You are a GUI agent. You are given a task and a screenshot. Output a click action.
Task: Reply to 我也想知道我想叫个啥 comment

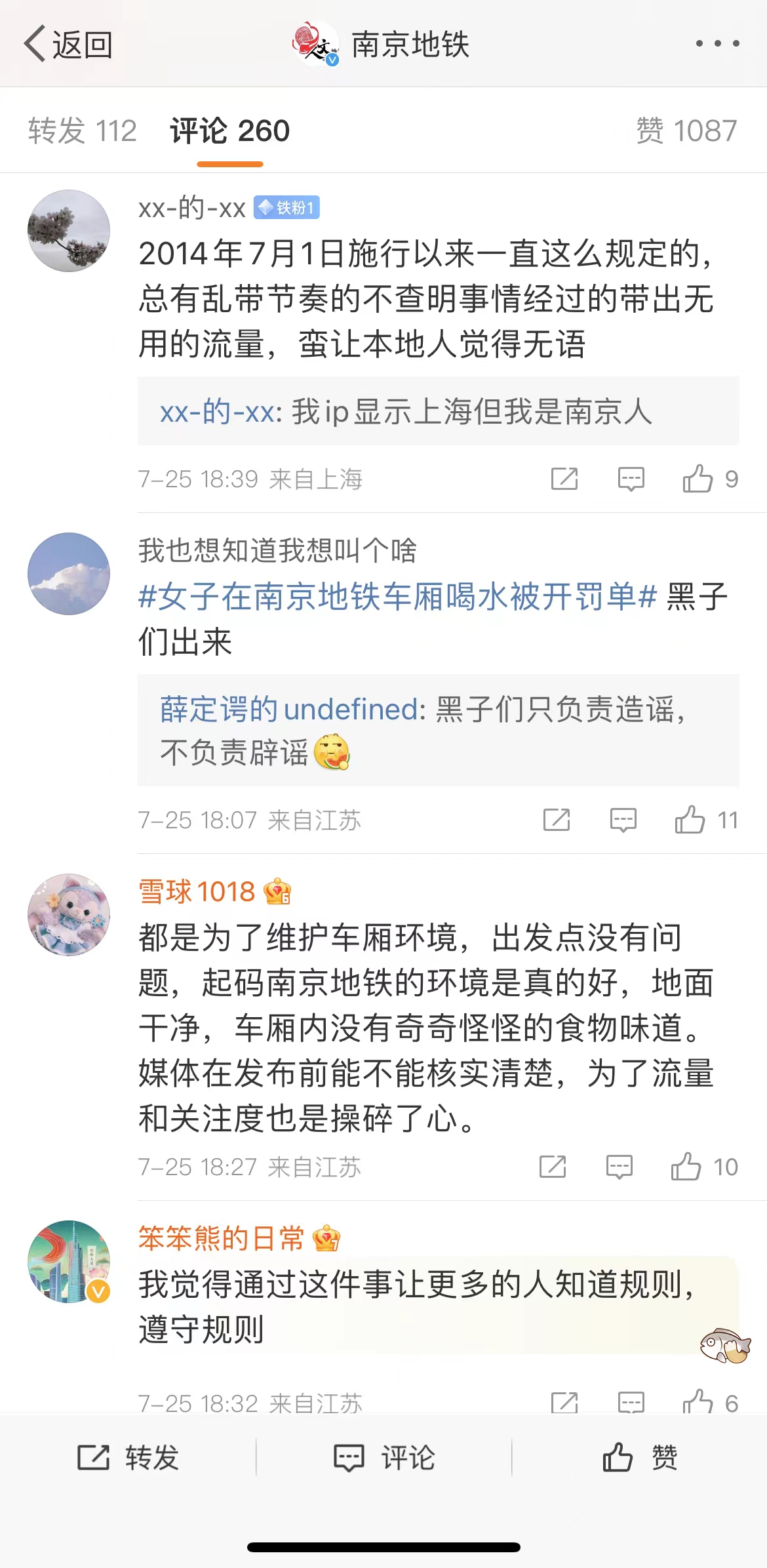tap(623, 820)
